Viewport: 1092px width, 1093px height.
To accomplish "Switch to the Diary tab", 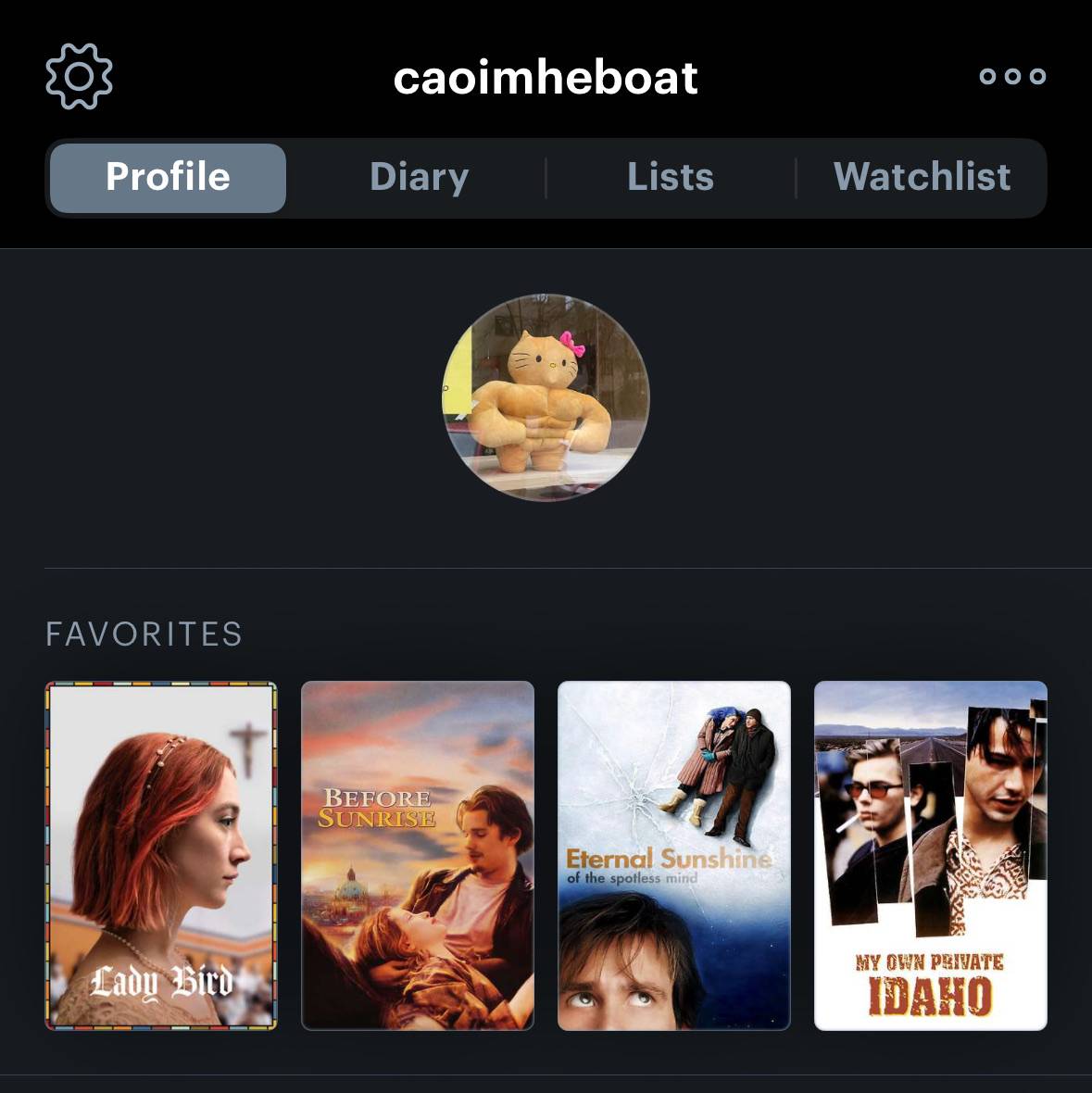I will click(419, 178).
